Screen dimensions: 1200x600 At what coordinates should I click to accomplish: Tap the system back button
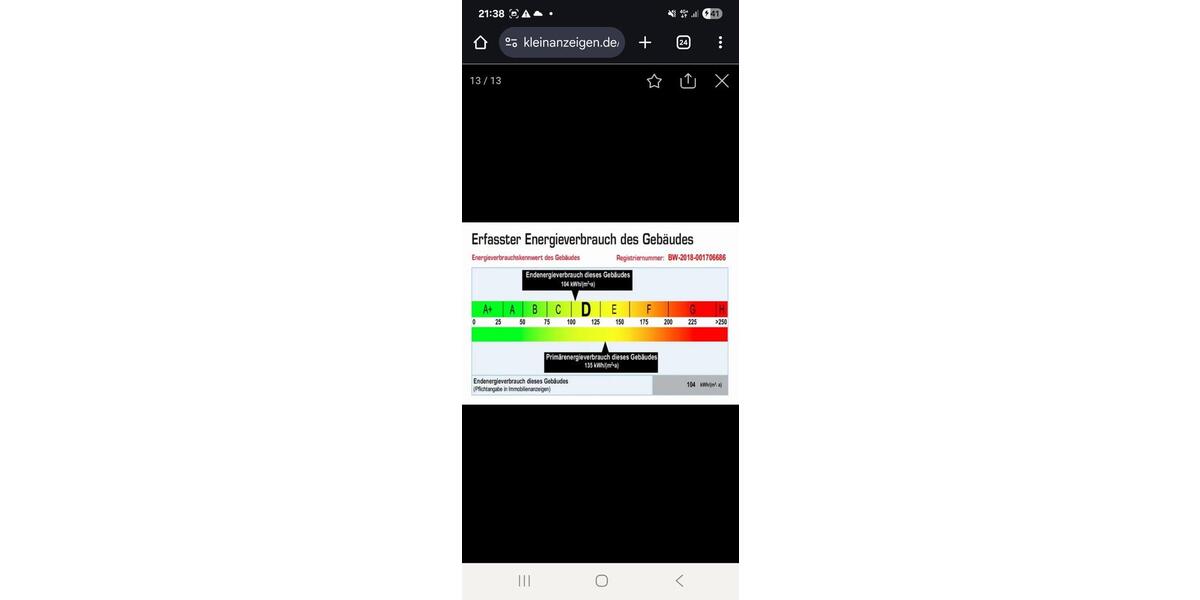[x=679, y=581]
